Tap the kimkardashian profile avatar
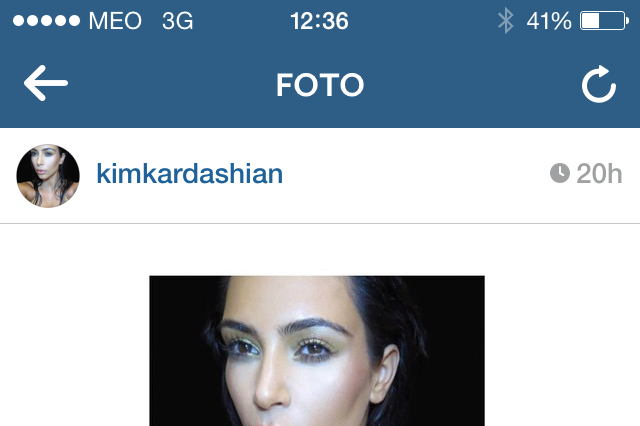Screen dimensions: 640x426 [x=48, y=176]
